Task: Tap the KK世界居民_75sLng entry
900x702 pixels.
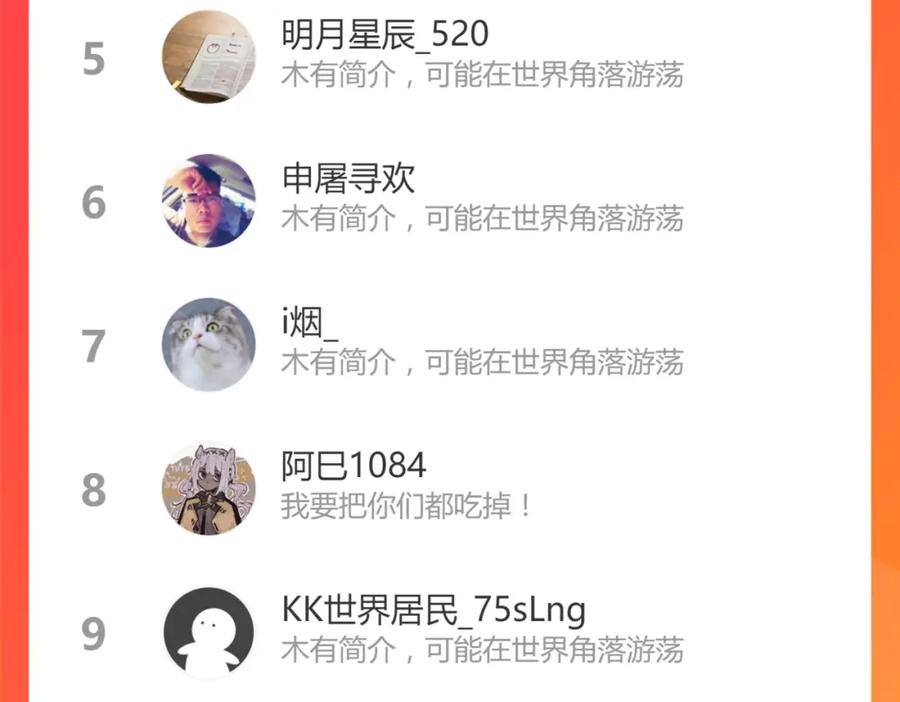Action: [x=450, y=632]
